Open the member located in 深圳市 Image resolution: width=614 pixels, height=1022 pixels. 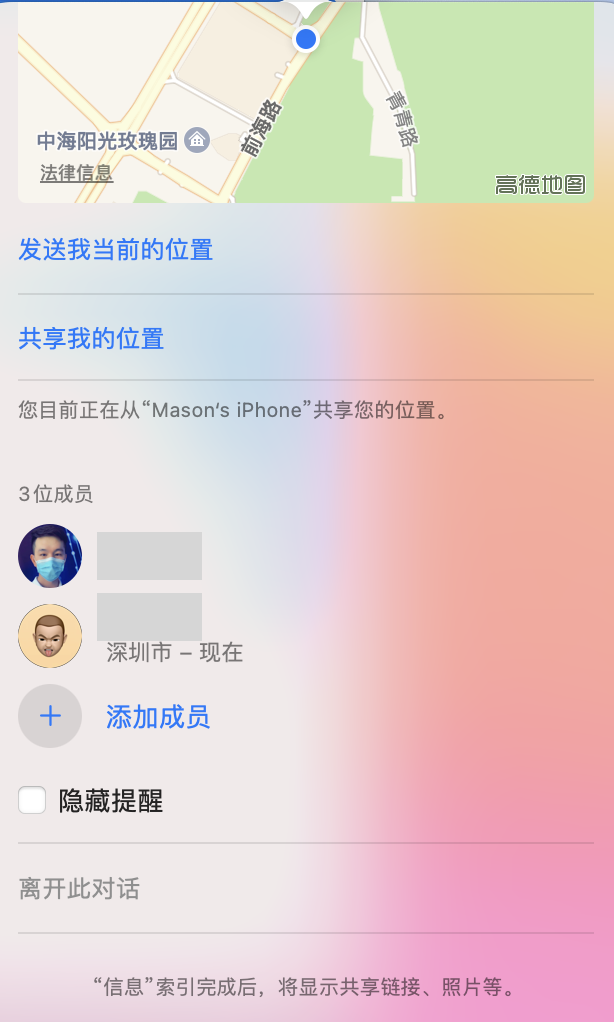50,636
